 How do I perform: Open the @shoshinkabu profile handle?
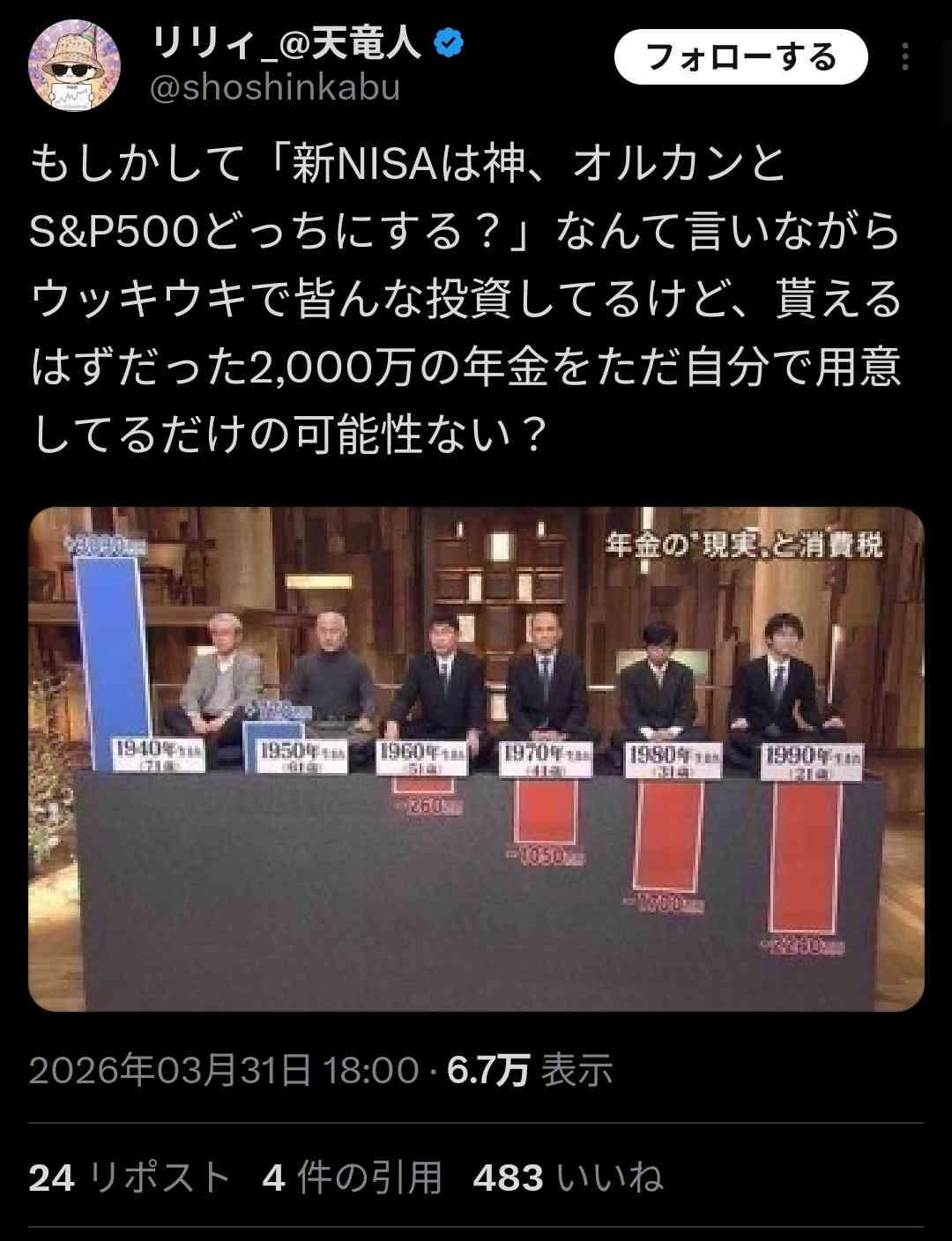click(275, 88)
